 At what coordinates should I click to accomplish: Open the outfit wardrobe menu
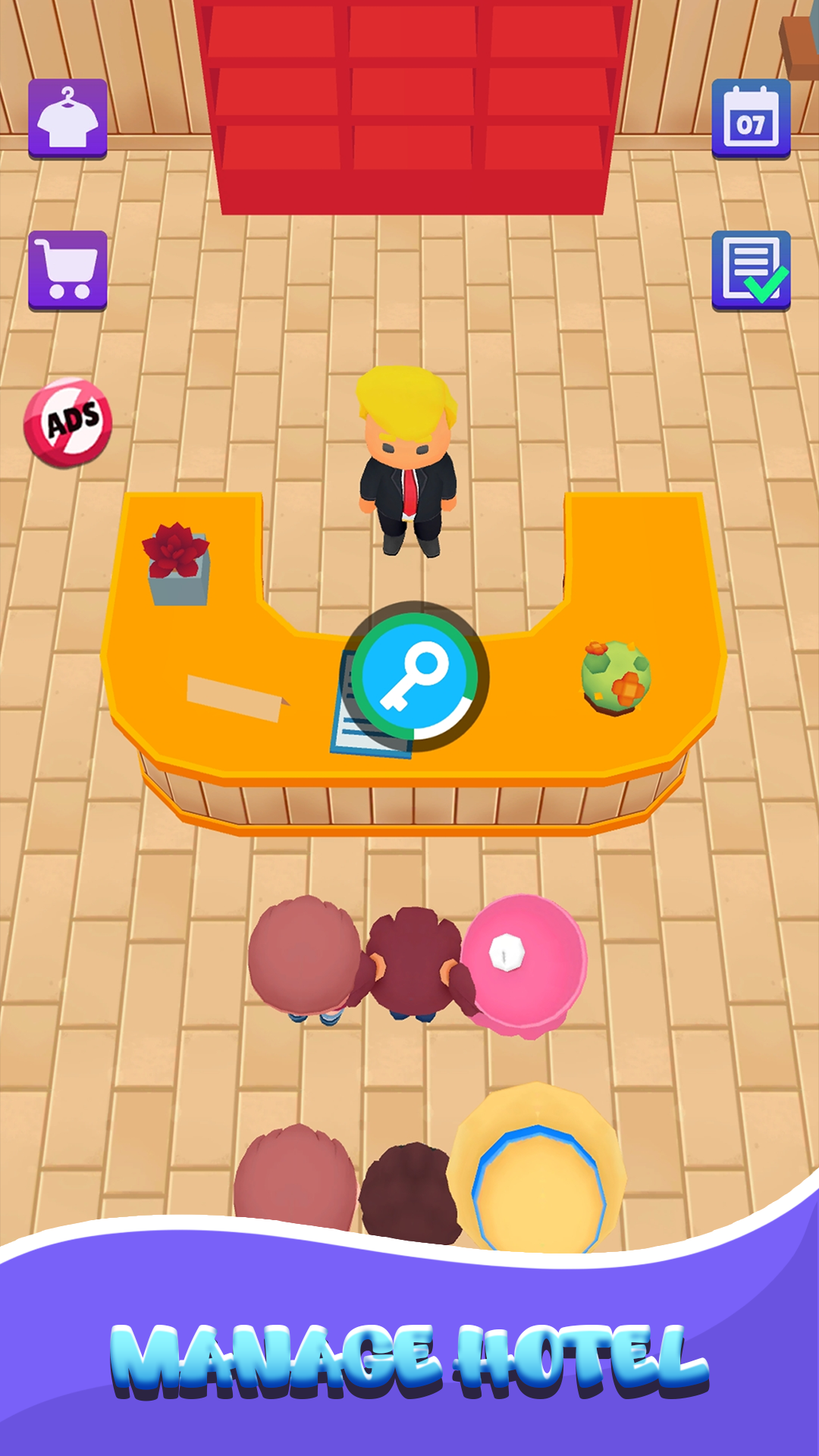(67, 118)
